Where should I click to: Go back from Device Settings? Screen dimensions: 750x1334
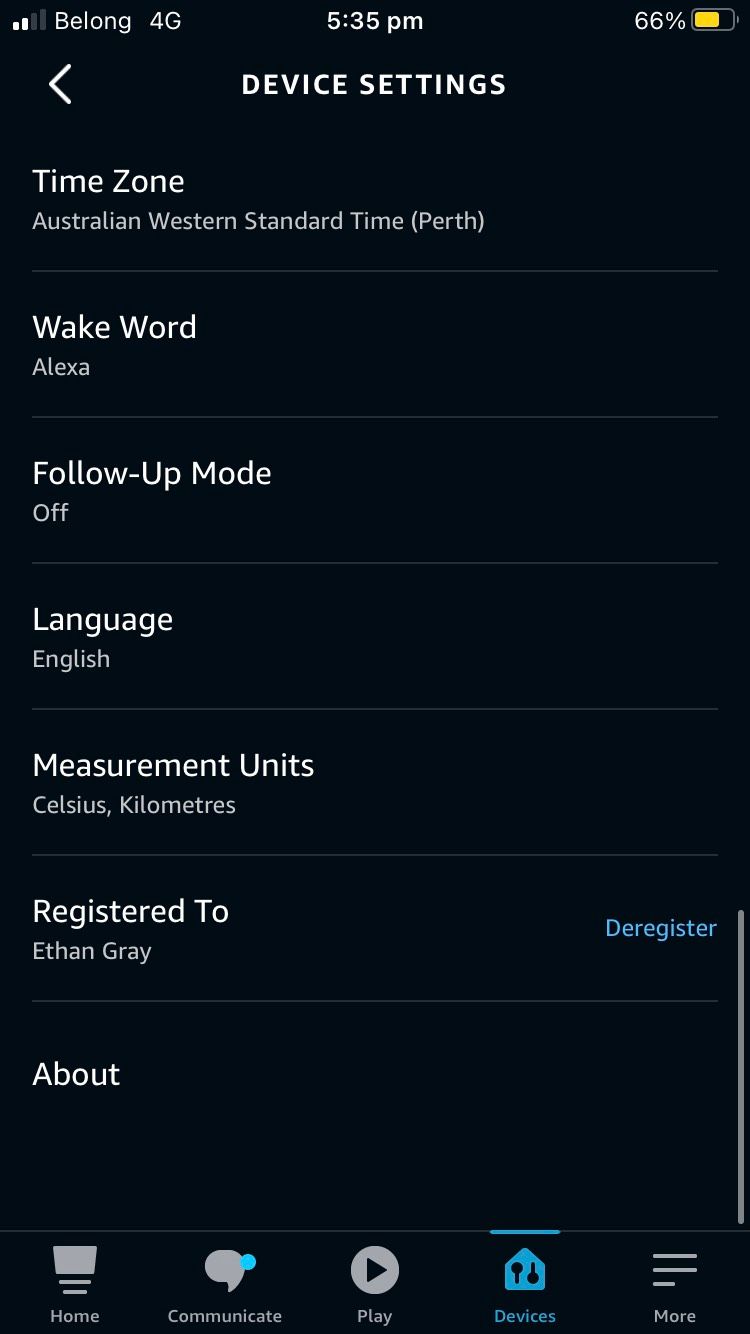(x=60, y=85)
